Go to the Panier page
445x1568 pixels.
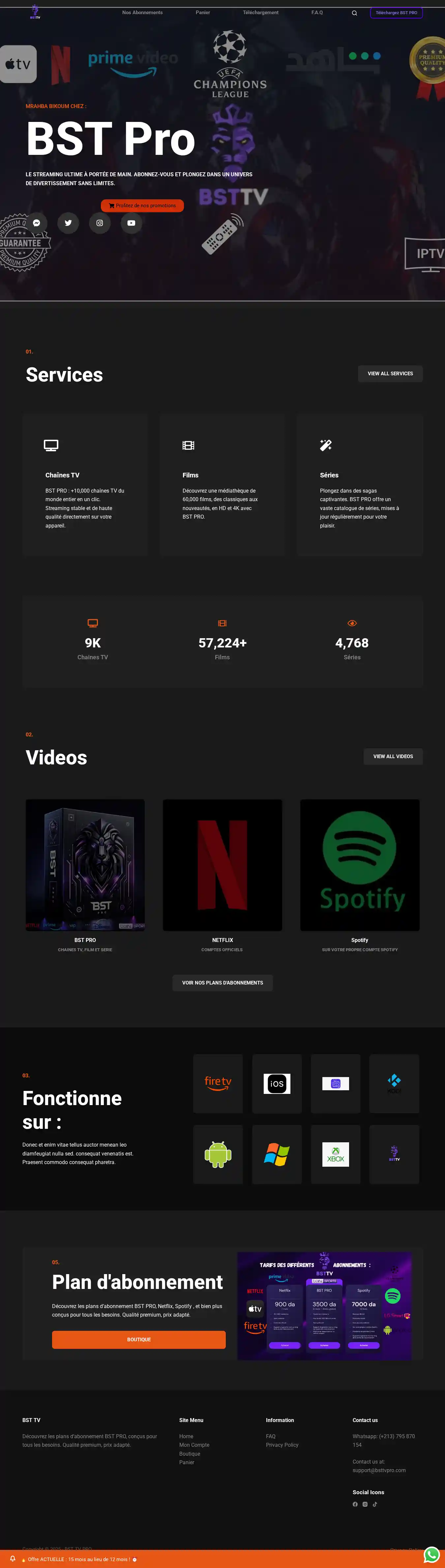[203, 12]
